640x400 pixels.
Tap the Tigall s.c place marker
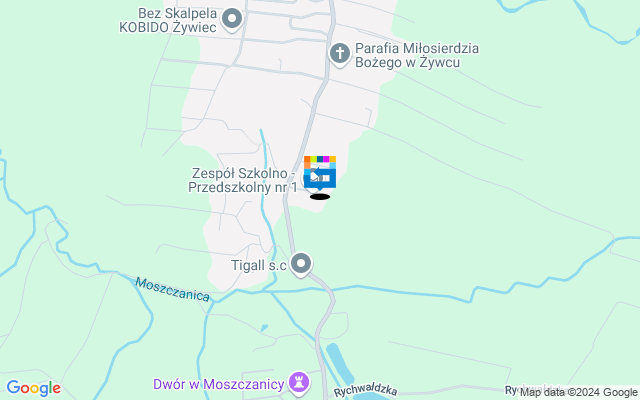click(x=301, y=264)
